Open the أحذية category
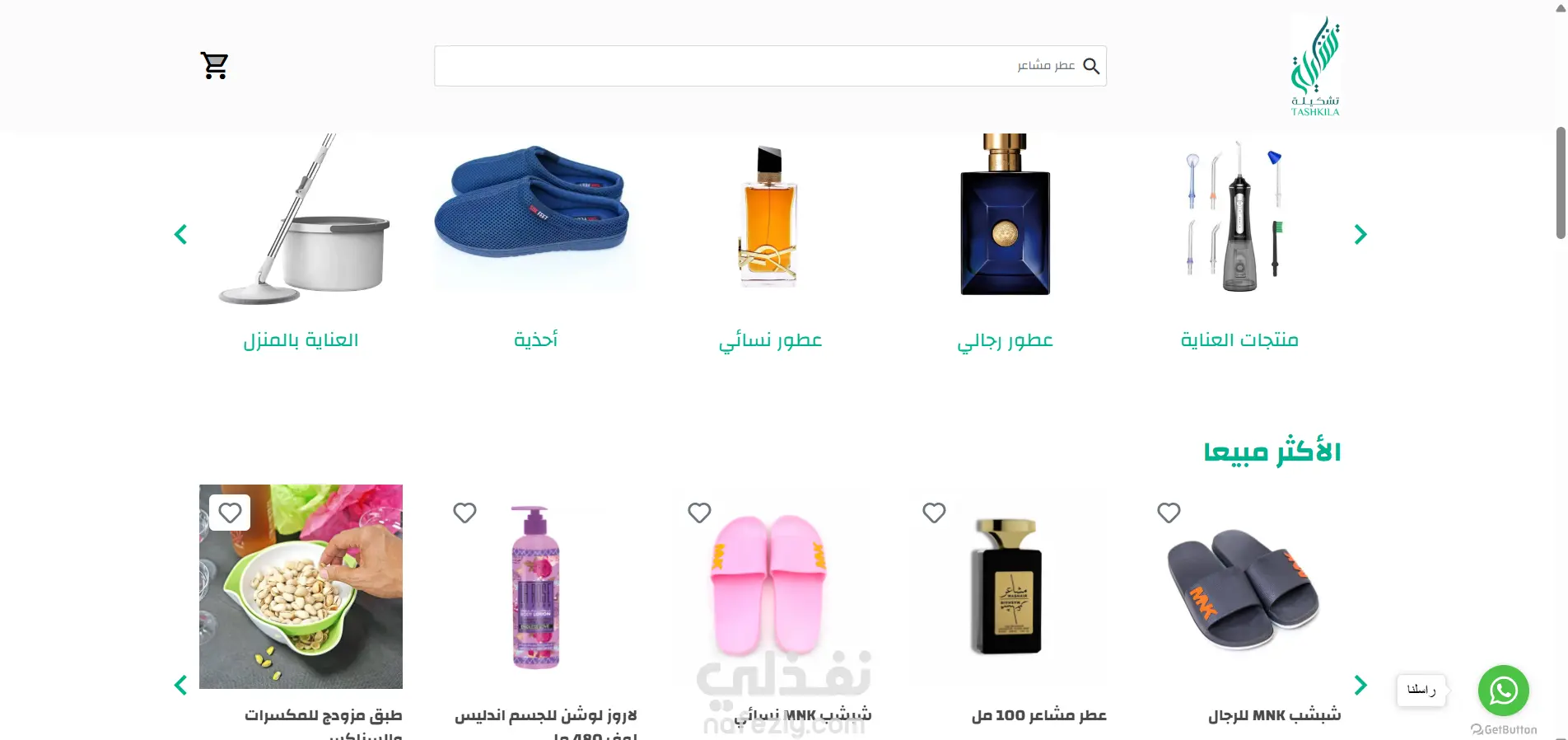 [x=535, y=340]
